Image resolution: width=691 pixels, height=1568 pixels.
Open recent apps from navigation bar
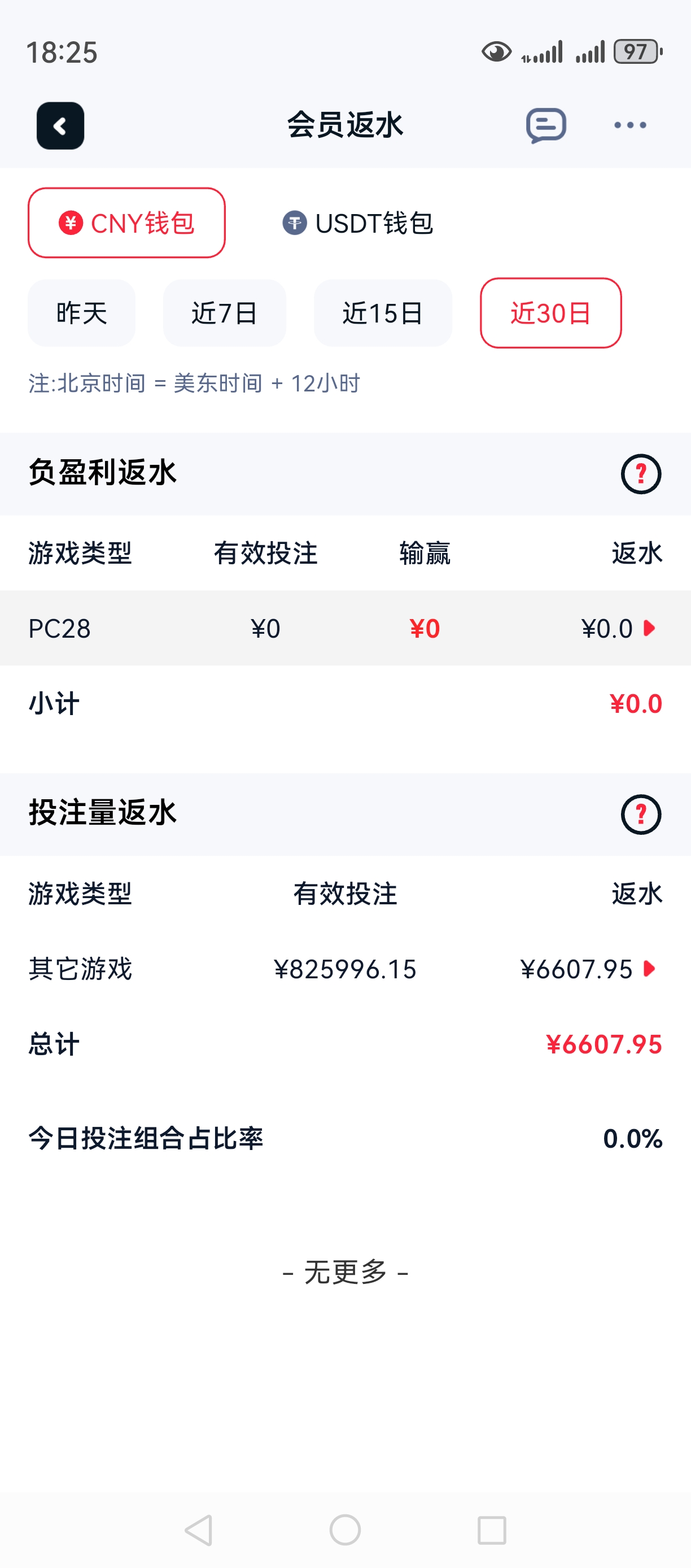pyautogui.click(x=492, y=1530)
